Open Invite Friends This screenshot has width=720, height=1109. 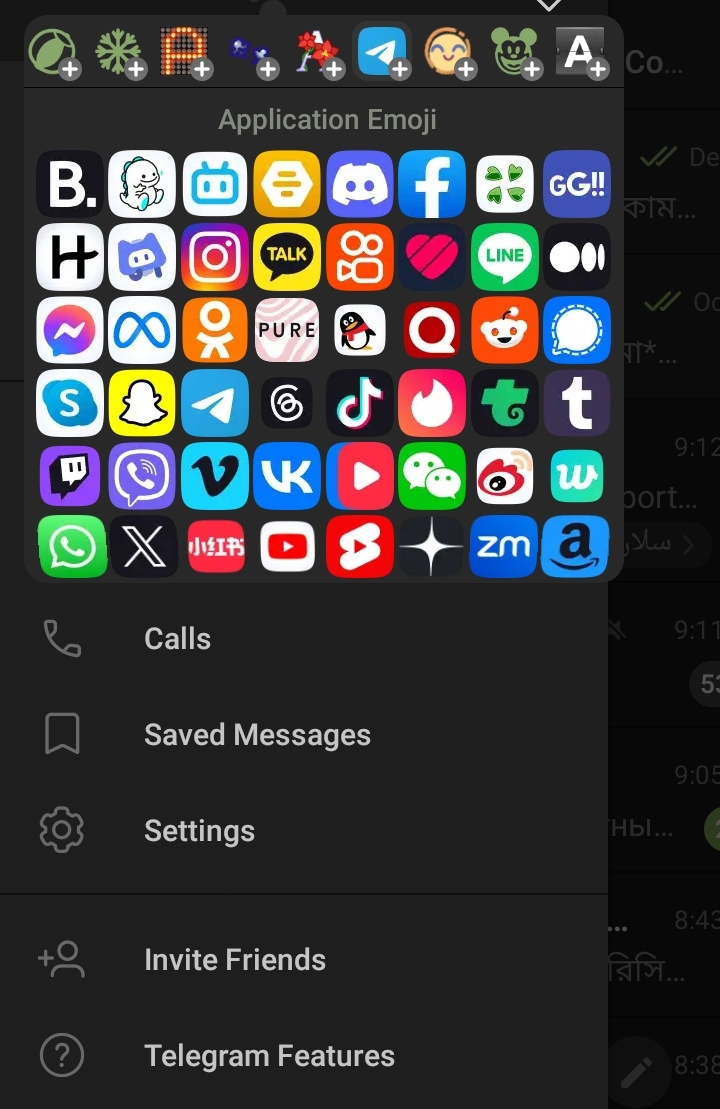[235, 960]
